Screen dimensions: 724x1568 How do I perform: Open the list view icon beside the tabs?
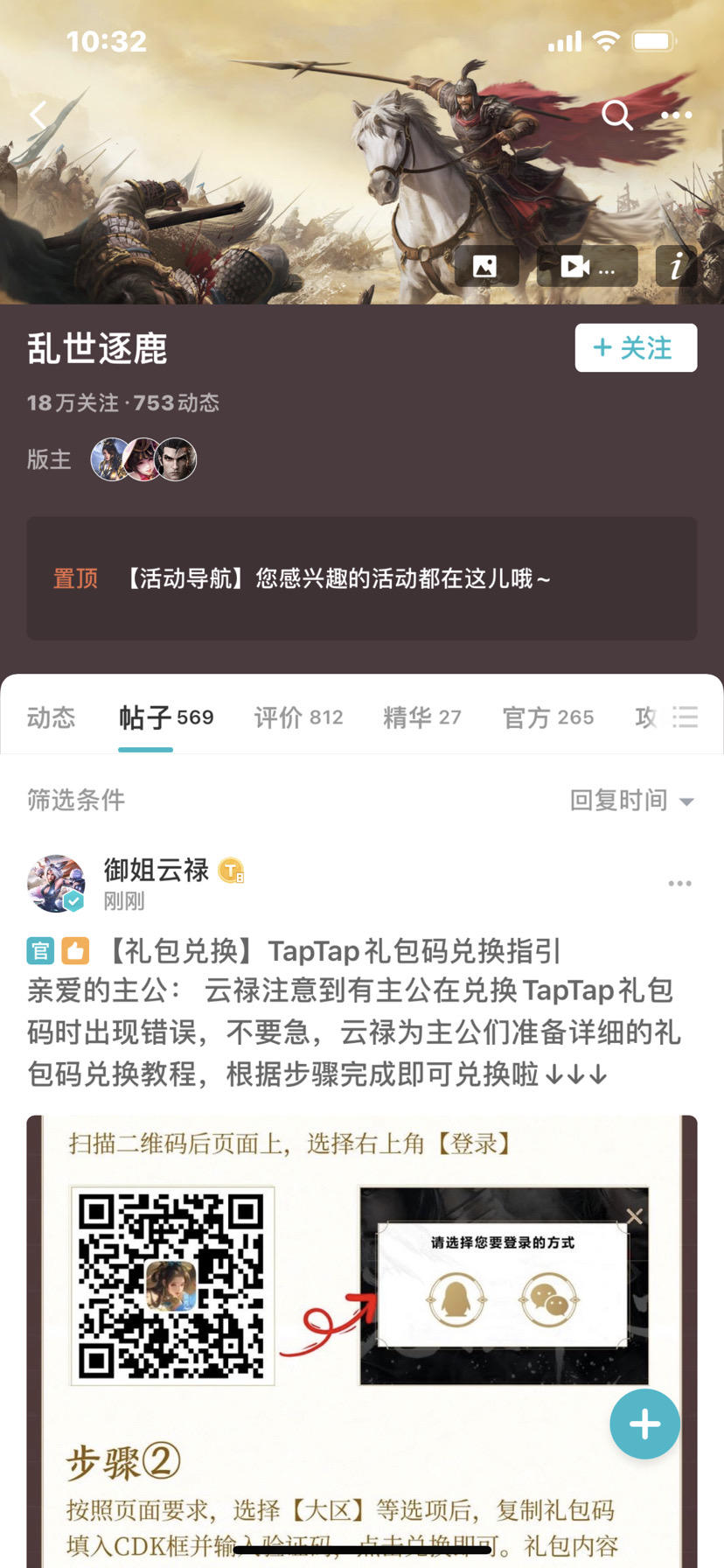686,717
